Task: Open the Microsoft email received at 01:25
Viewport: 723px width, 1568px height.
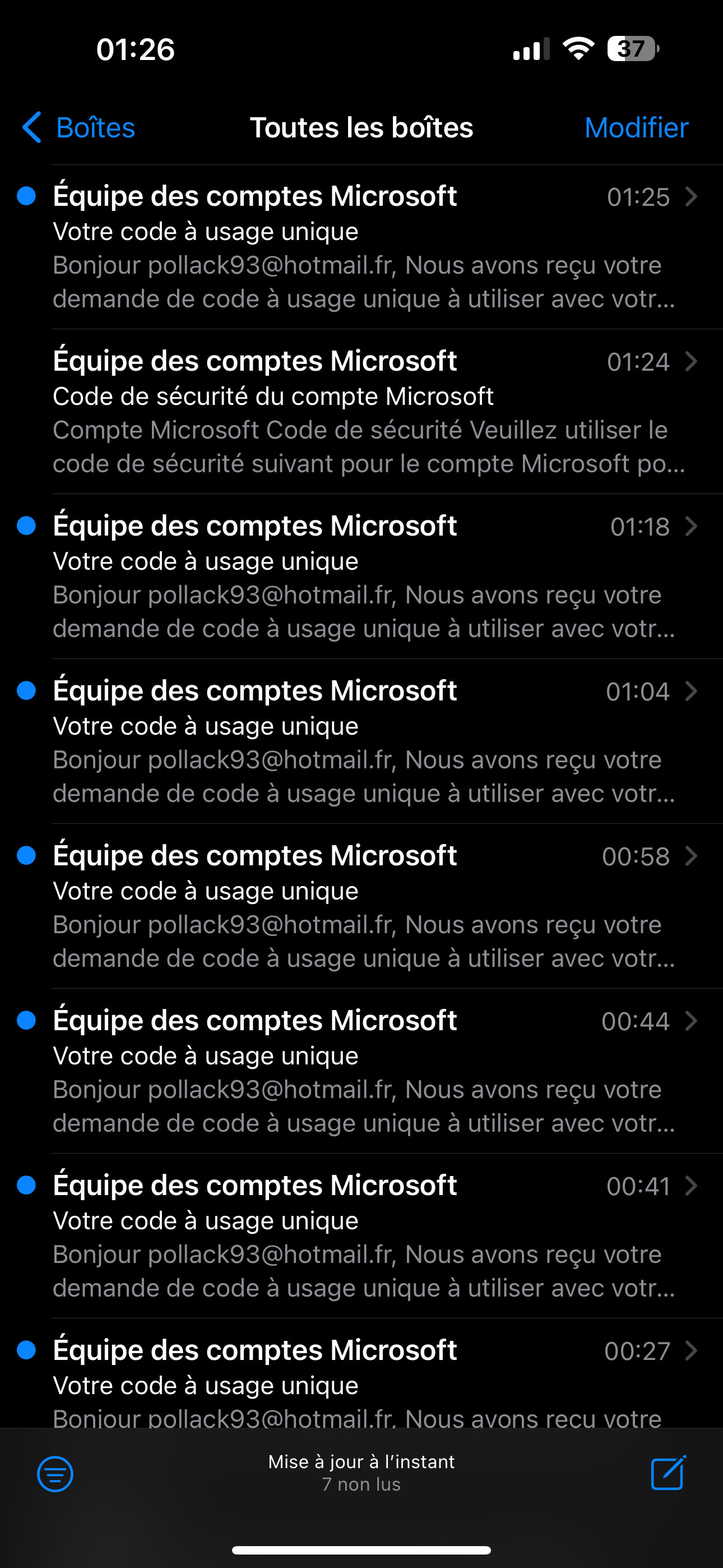Action: [x=365, y=247]
